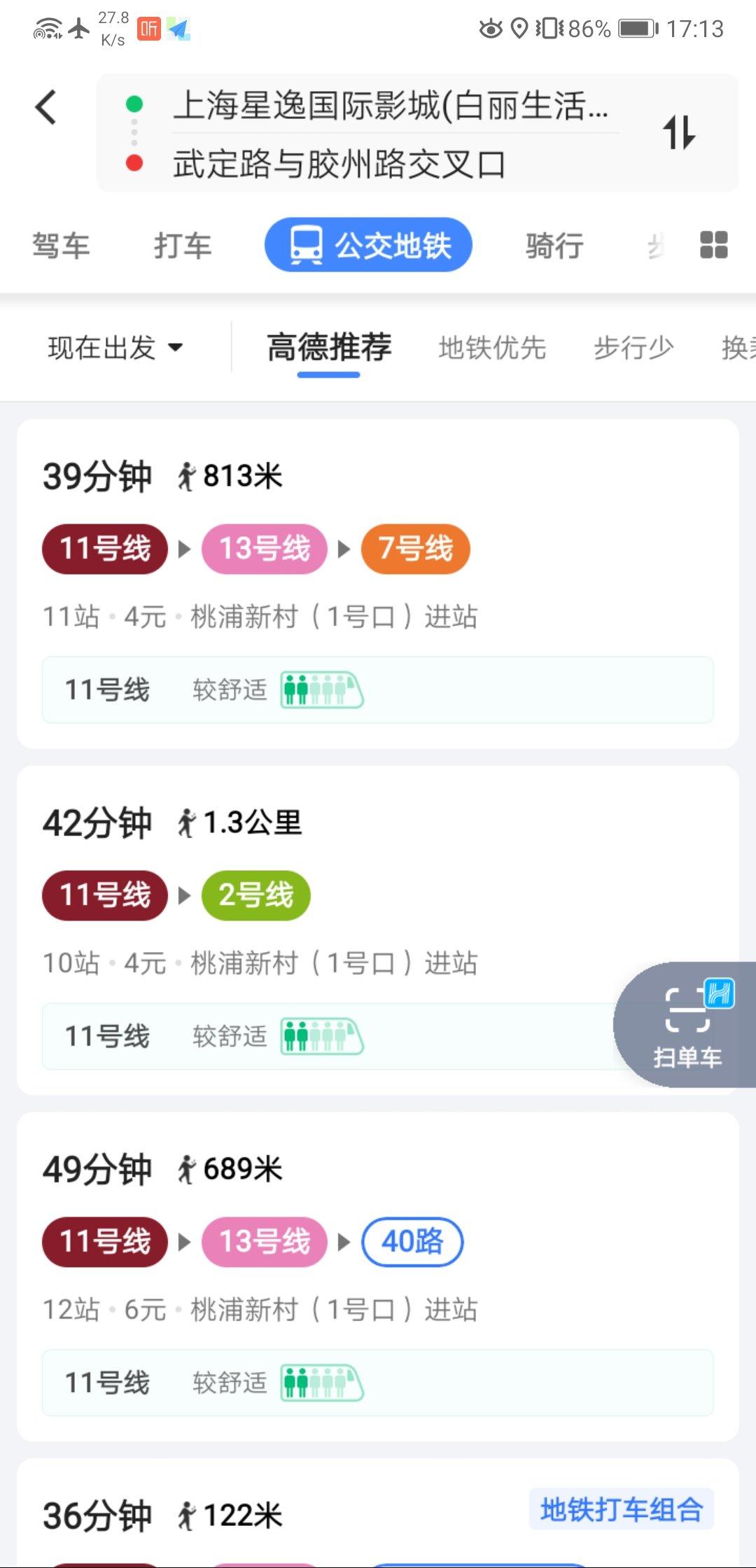The width and height of the screenshot is (756, 1568).
Task: Select the 高德推荐 sorting option
Action: click(x=329, y=347)
